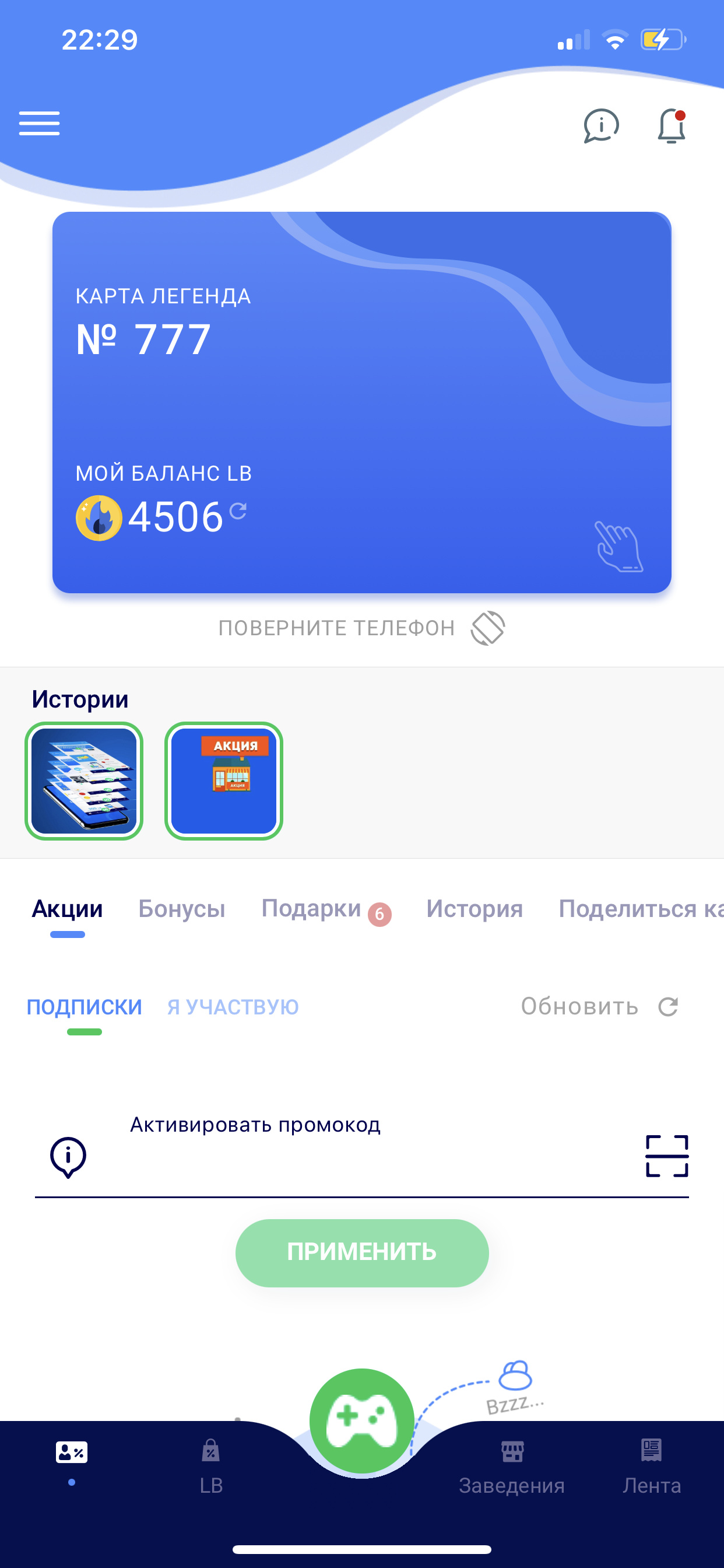Go to the Заведения tab

pos(512,1467)
